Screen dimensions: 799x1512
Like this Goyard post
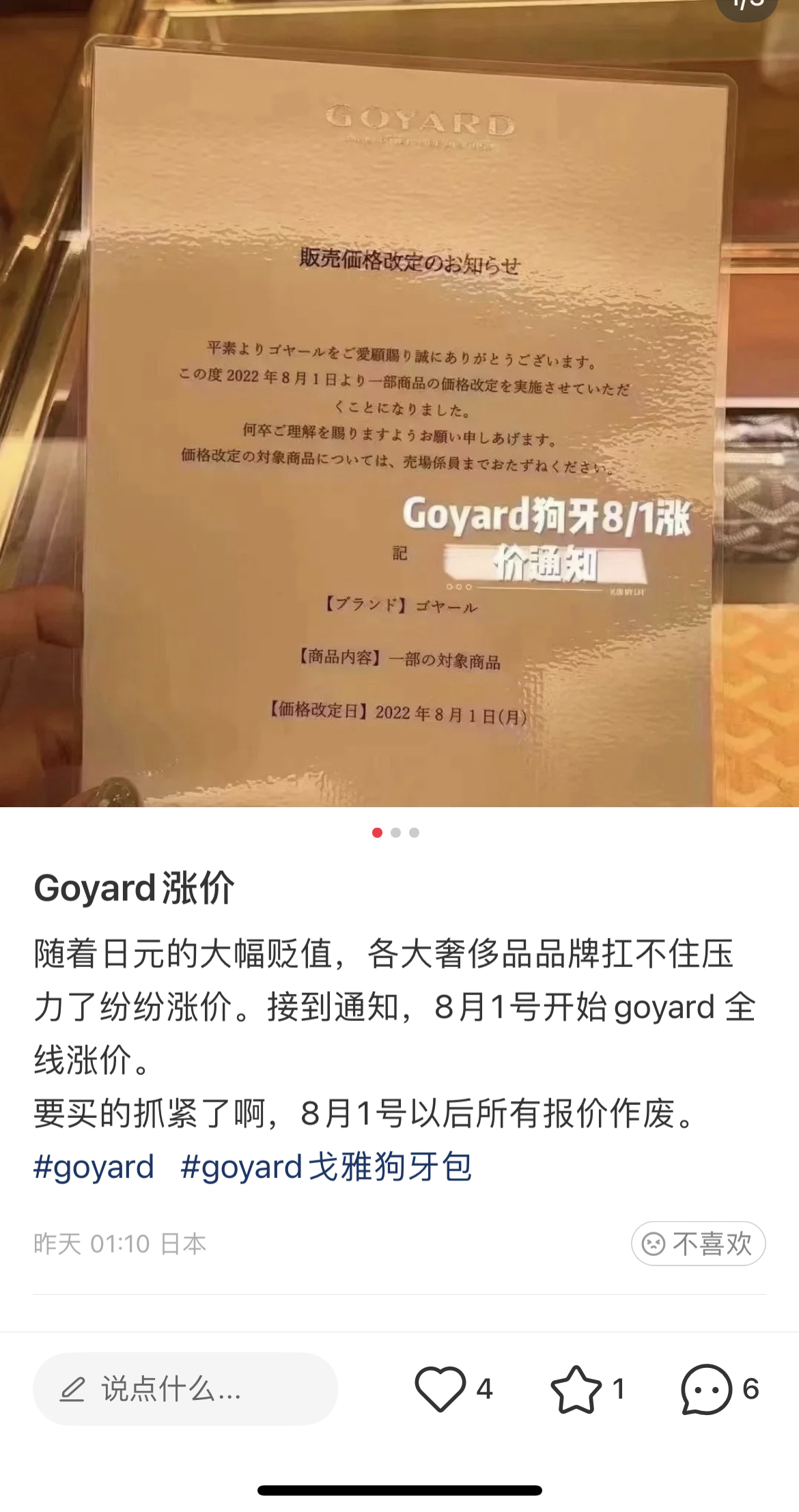coord(440,1388)
